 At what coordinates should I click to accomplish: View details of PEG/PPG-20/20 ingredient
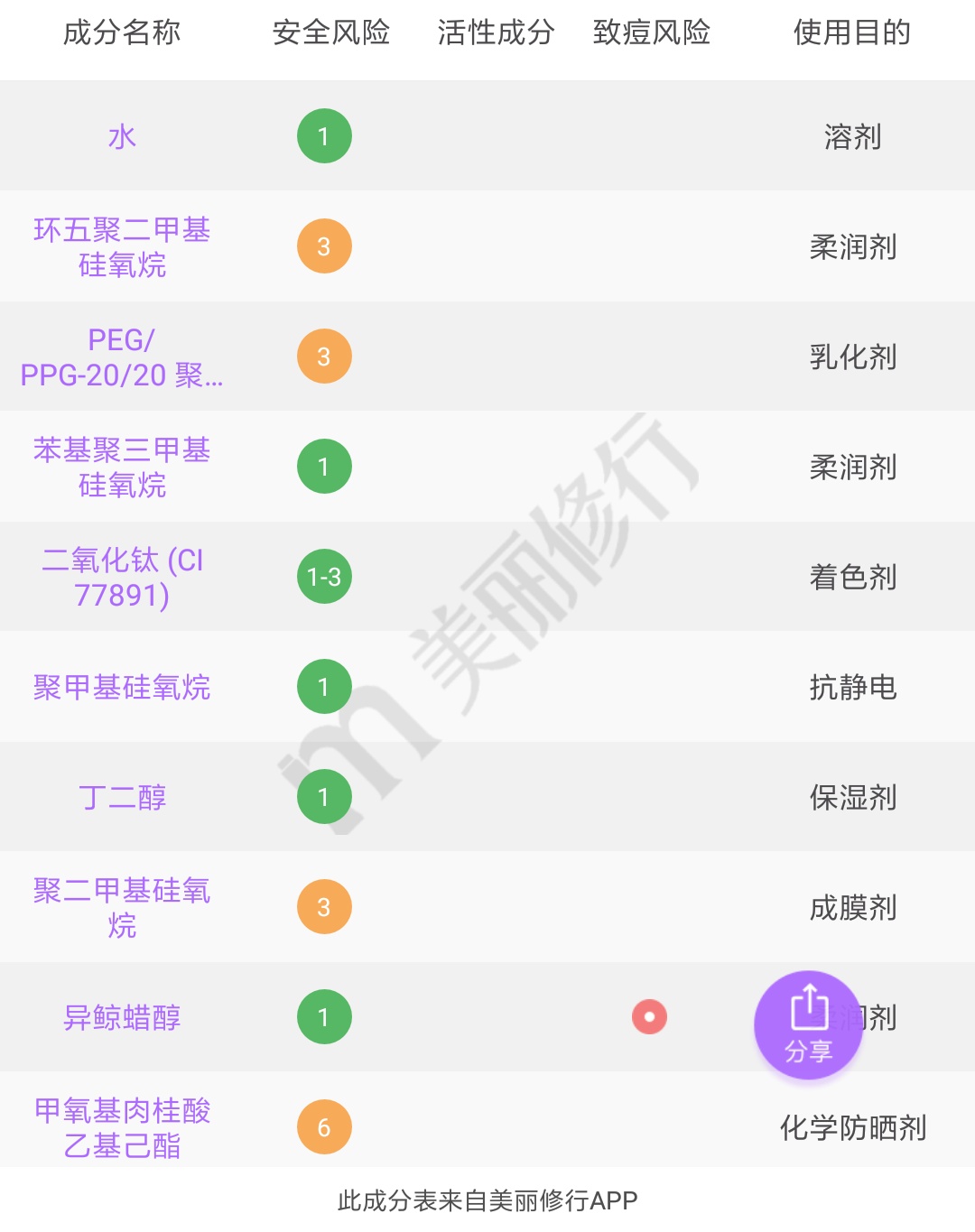(x=122, y=357)
